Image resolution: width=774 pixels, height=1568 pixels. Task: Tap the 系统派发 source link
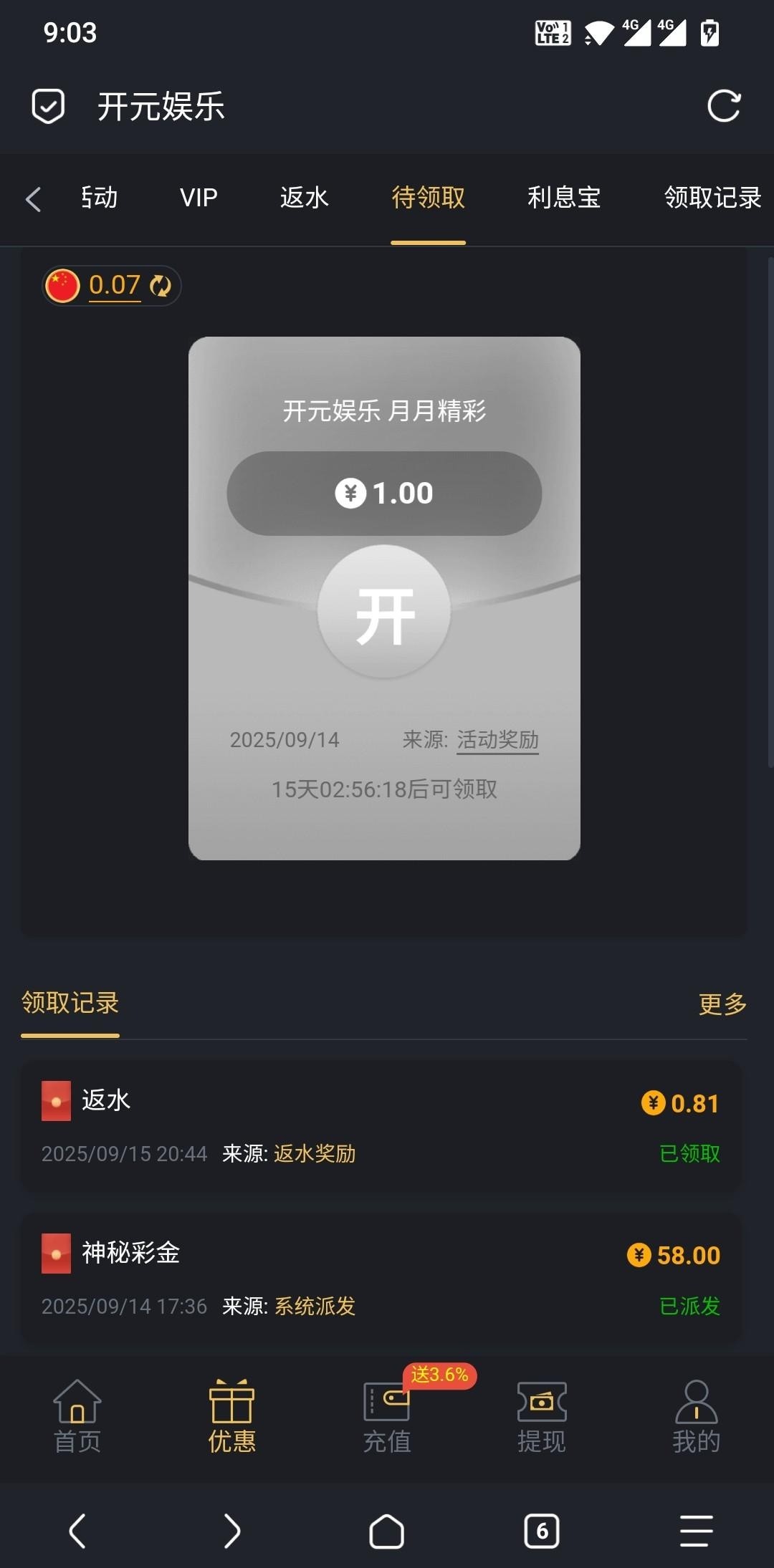(315, 1307)
